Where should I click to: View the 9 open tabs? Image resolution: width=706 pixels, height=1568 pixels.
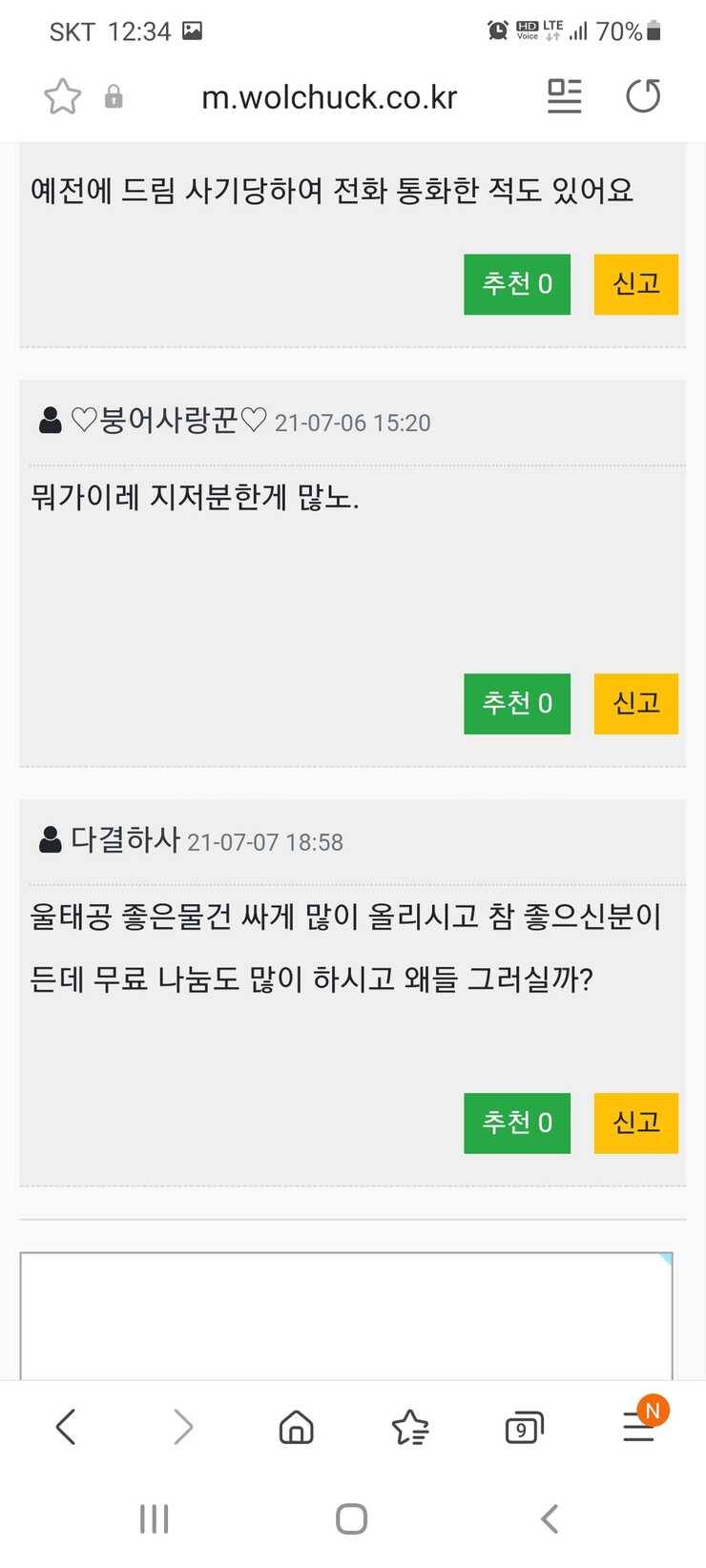coord(523,1428)
